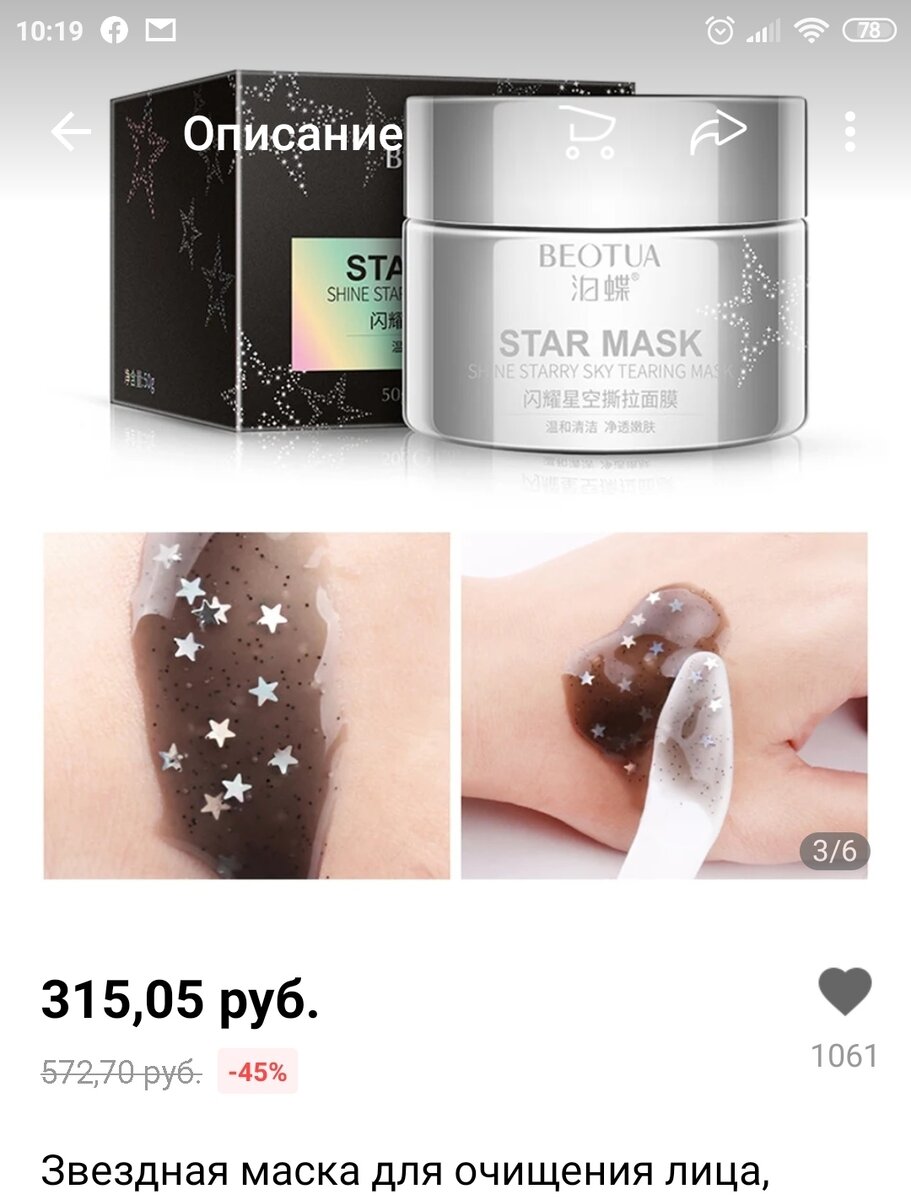Viewport: 911px width, 1200px height.
Task: Go back from the Описание screen
Action: [70, 132]
